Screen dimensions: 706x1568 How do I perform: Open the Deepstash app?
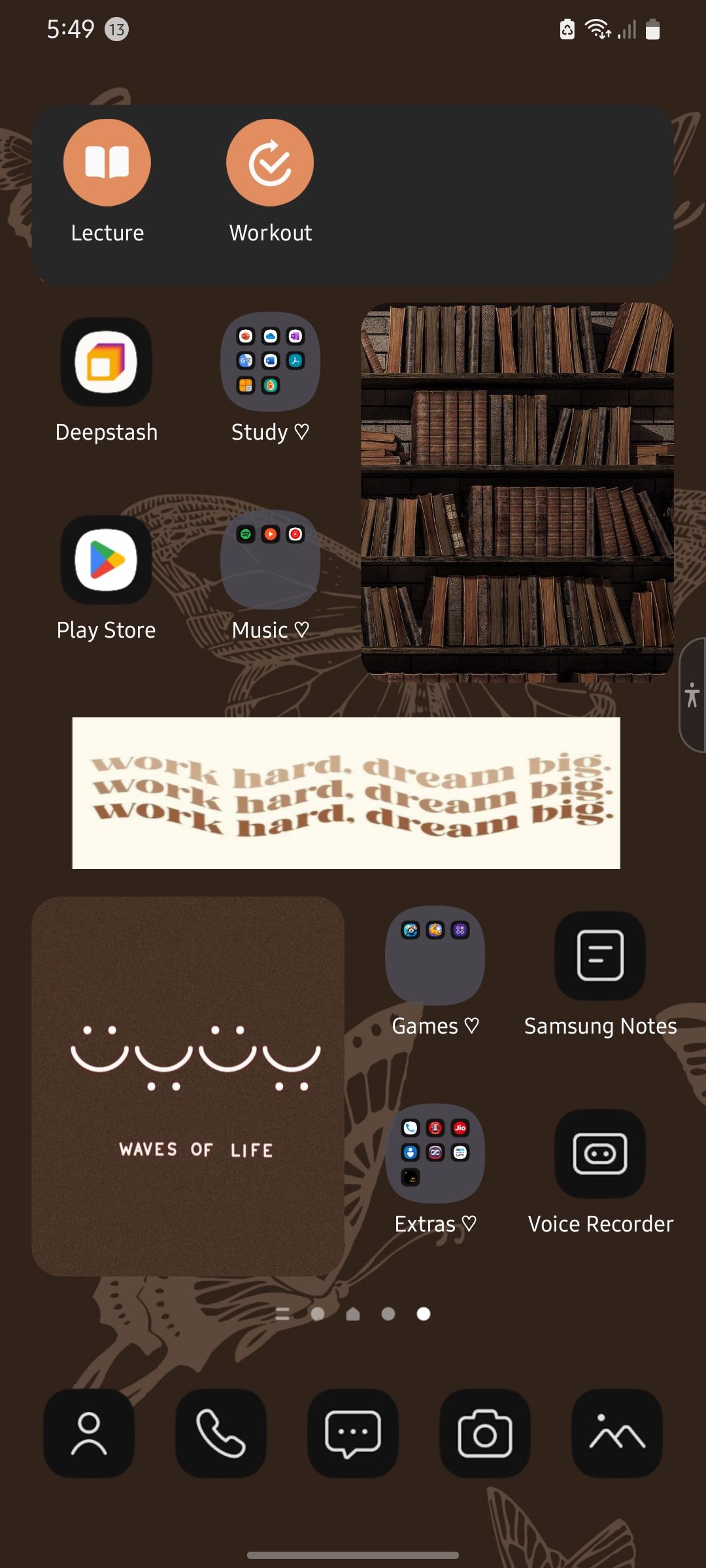coord(106,363)
